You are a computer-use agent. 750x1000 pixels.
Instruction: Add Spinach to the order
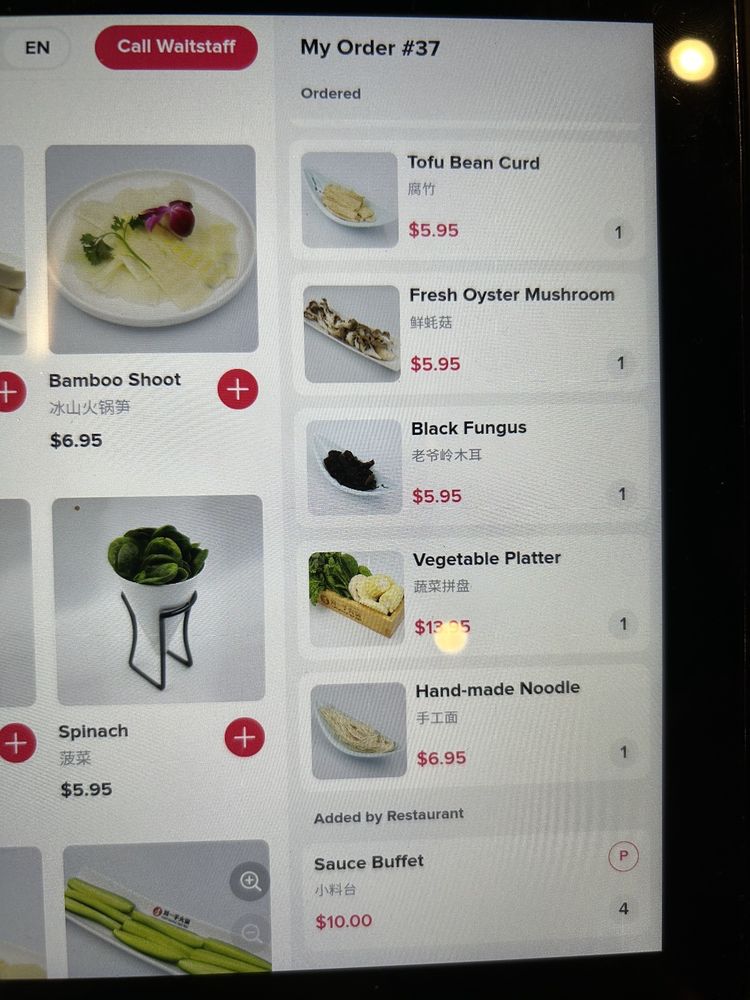[x=244, y=738]
